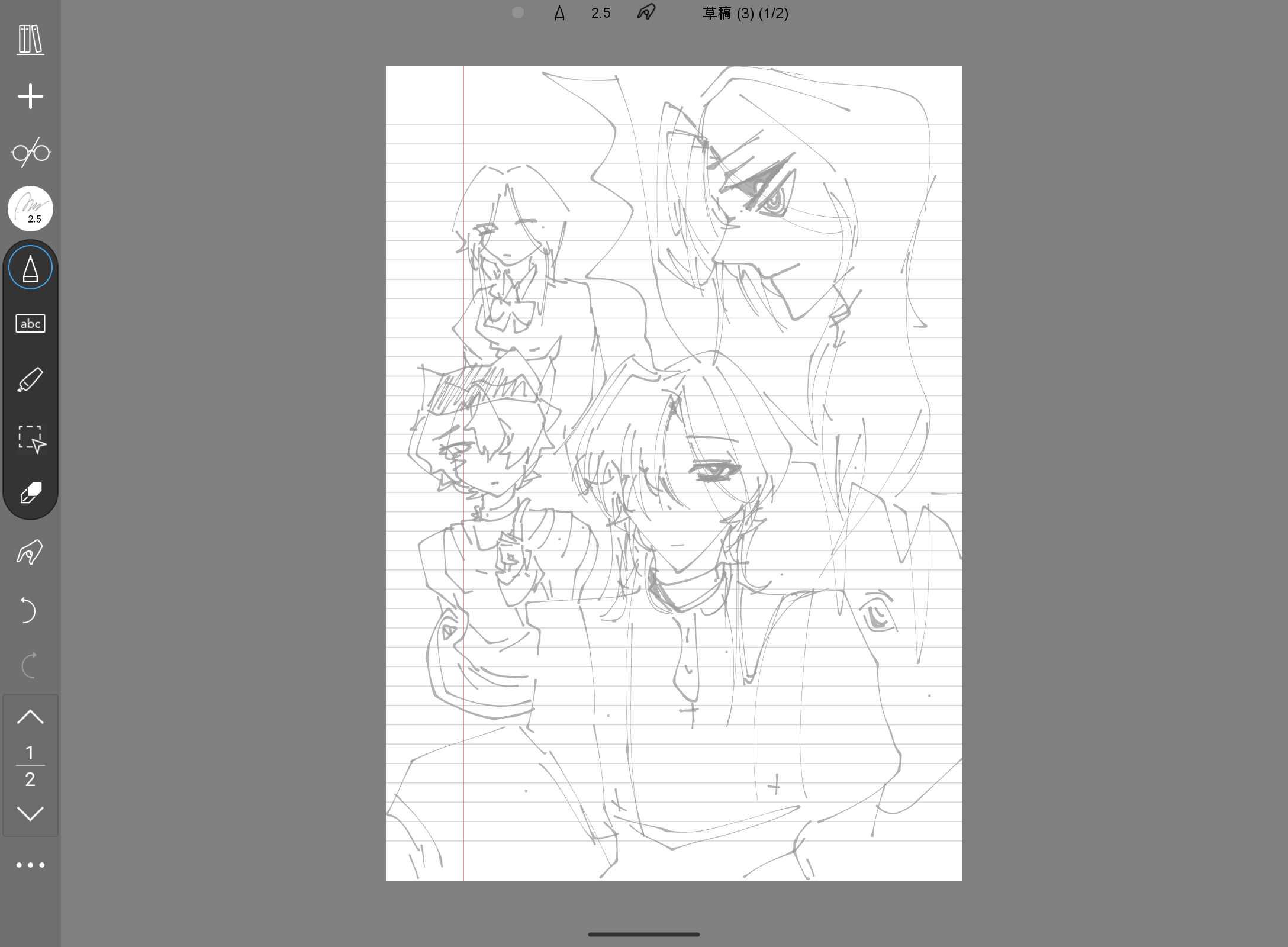1288x947 pixels.
Task: Open the three-dot more options menu
Action: coord(30,865)
